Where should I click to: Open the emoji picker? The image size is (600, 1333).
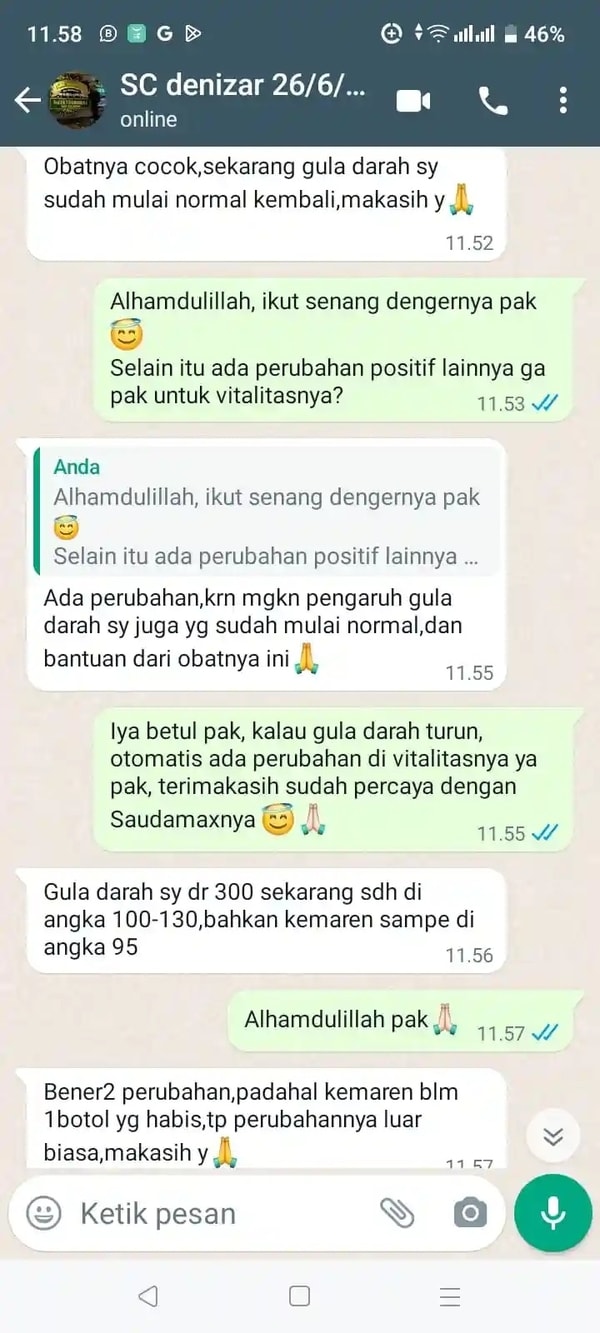pos(43,1213)
